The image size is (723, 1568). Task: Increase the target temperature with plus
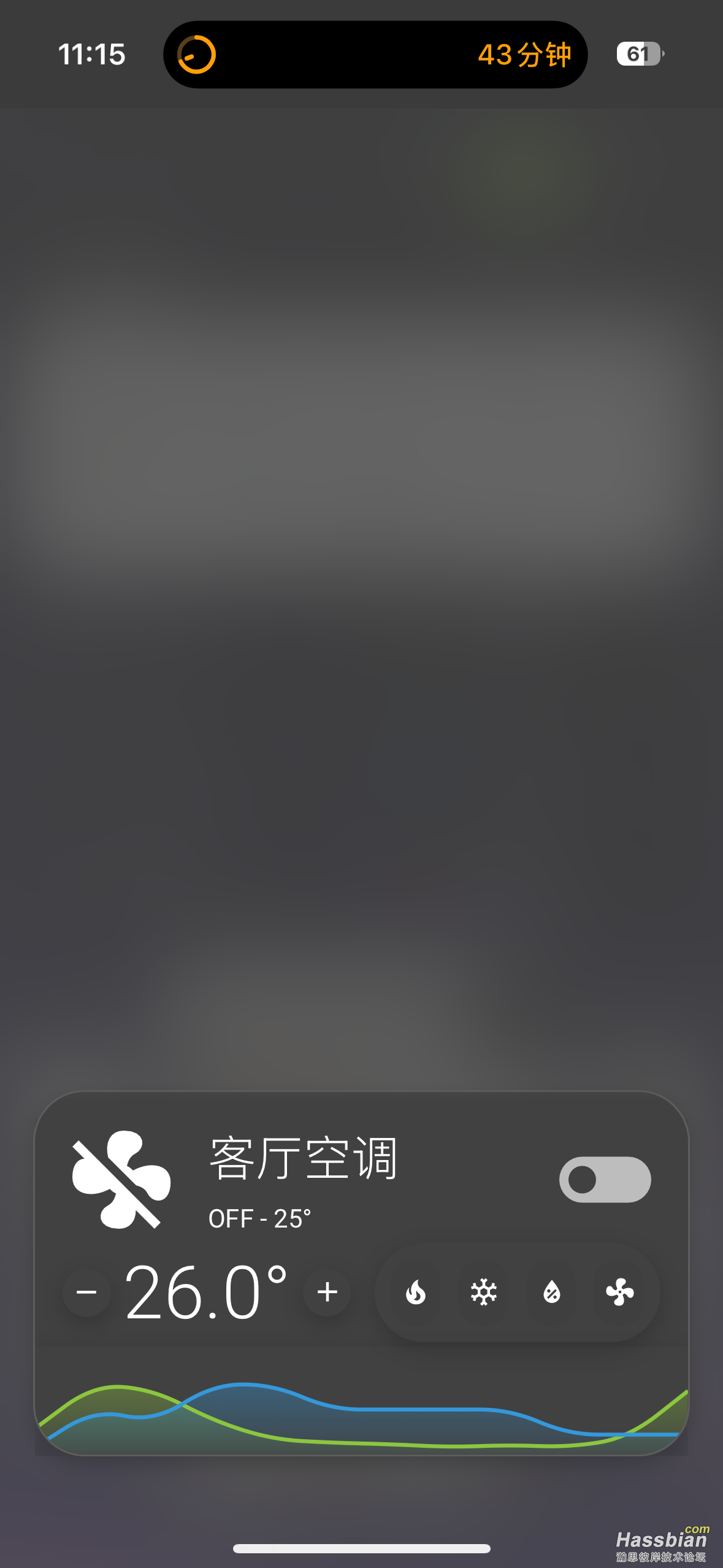click(x=327, y=1292)
